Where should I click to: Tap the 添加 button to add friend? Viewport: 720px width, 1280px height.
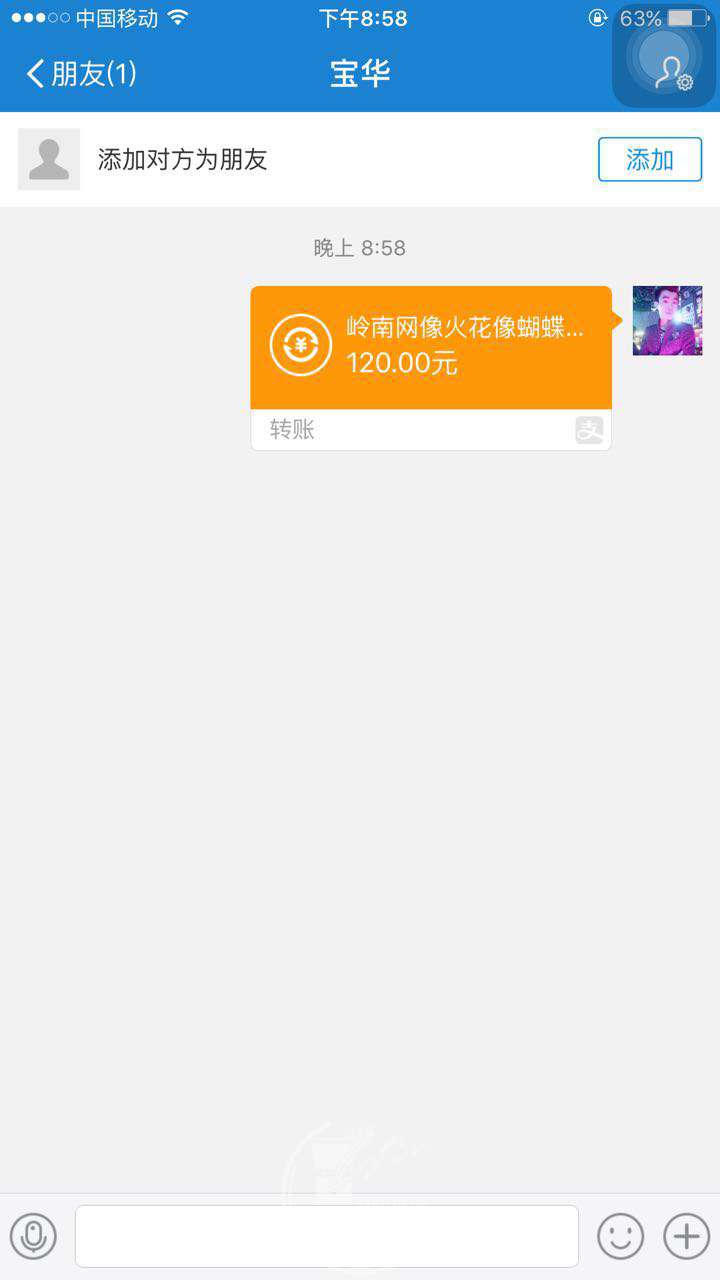(x=650, y=160)
